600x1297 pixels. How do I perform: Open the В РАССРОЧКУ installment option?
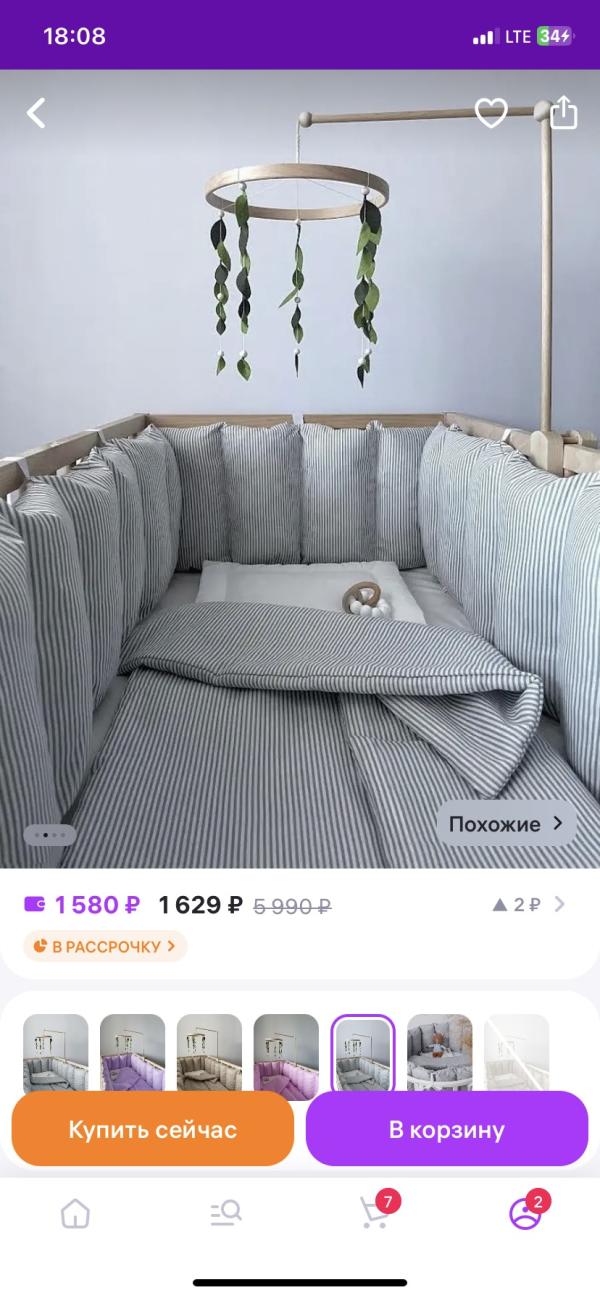pos(105,945)
